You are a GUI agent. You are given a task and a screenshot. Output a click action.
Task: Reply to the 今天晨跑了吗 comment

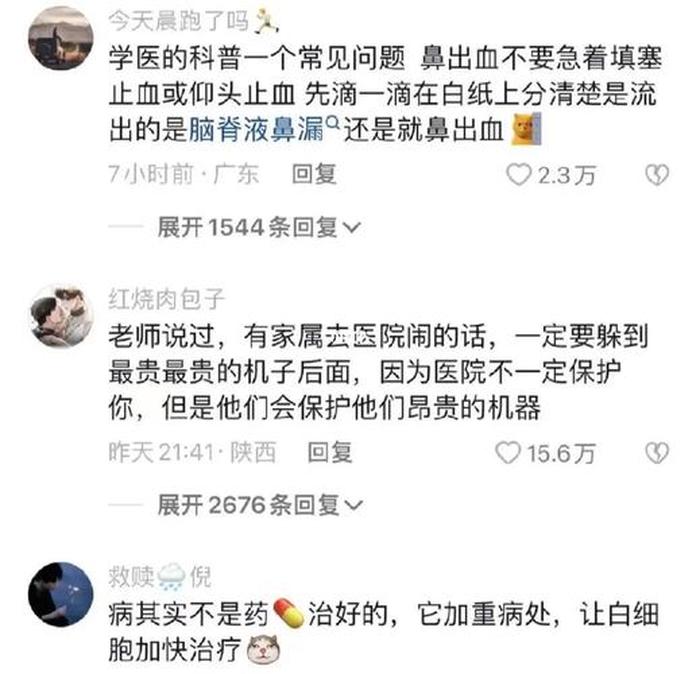coord(313,174)
